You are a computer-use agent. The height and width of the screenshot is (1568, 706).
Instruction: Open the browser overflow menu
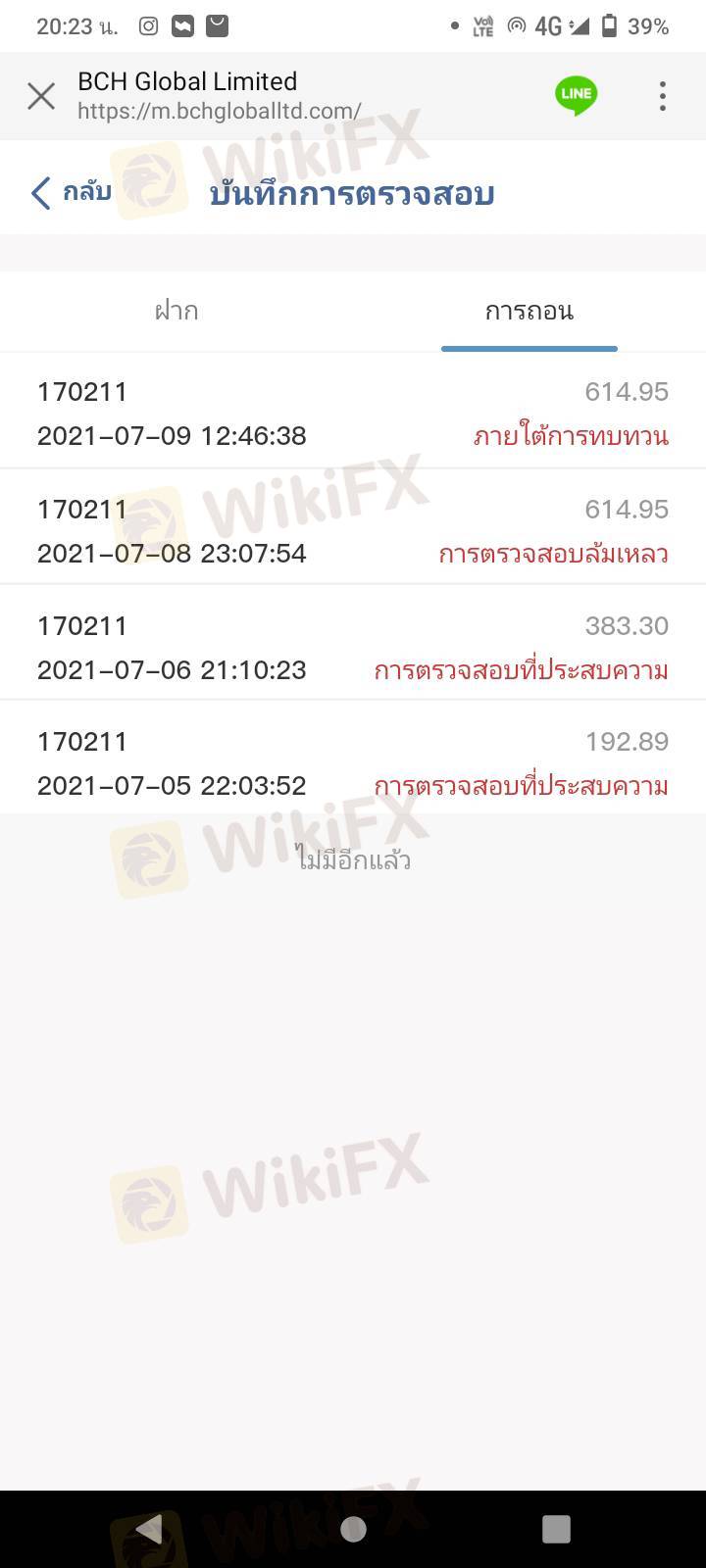point(663,96)
